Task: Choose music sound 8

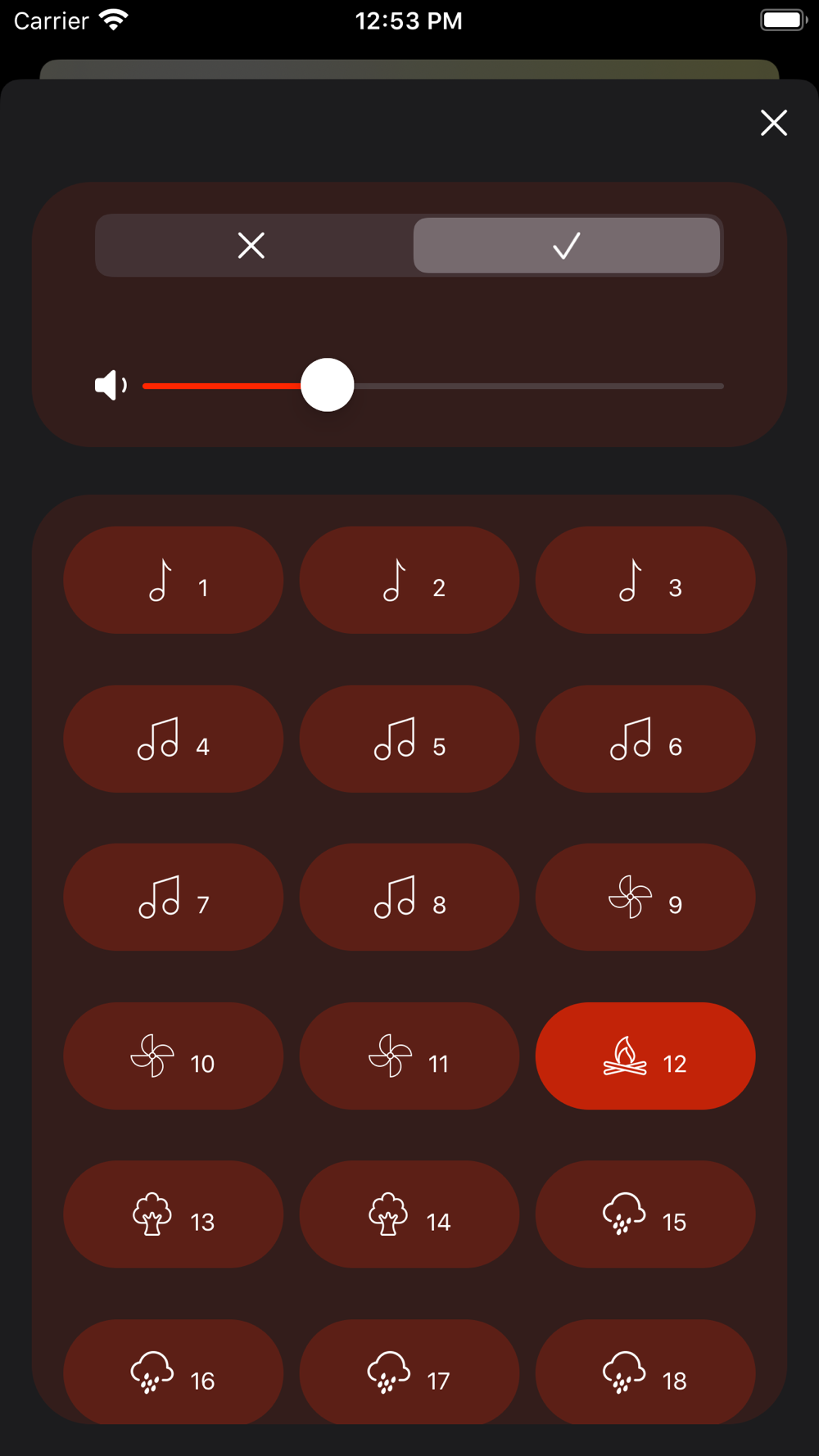Action: pyautogui.click(x=409, y=897)
